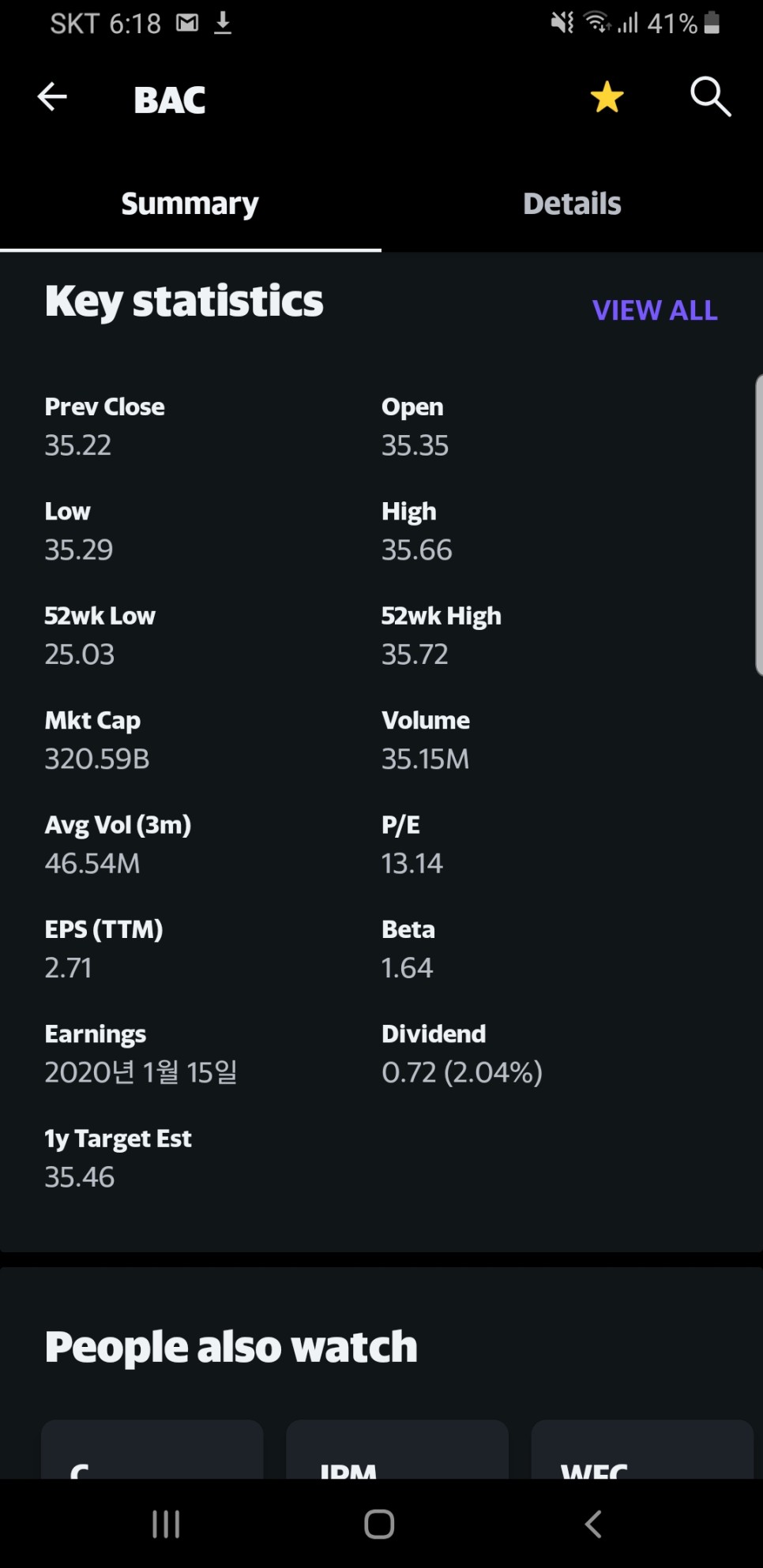Open the JPM stock card
Image resolution: width=763 pixels, height=1568 pixels.
point(397,1450)
